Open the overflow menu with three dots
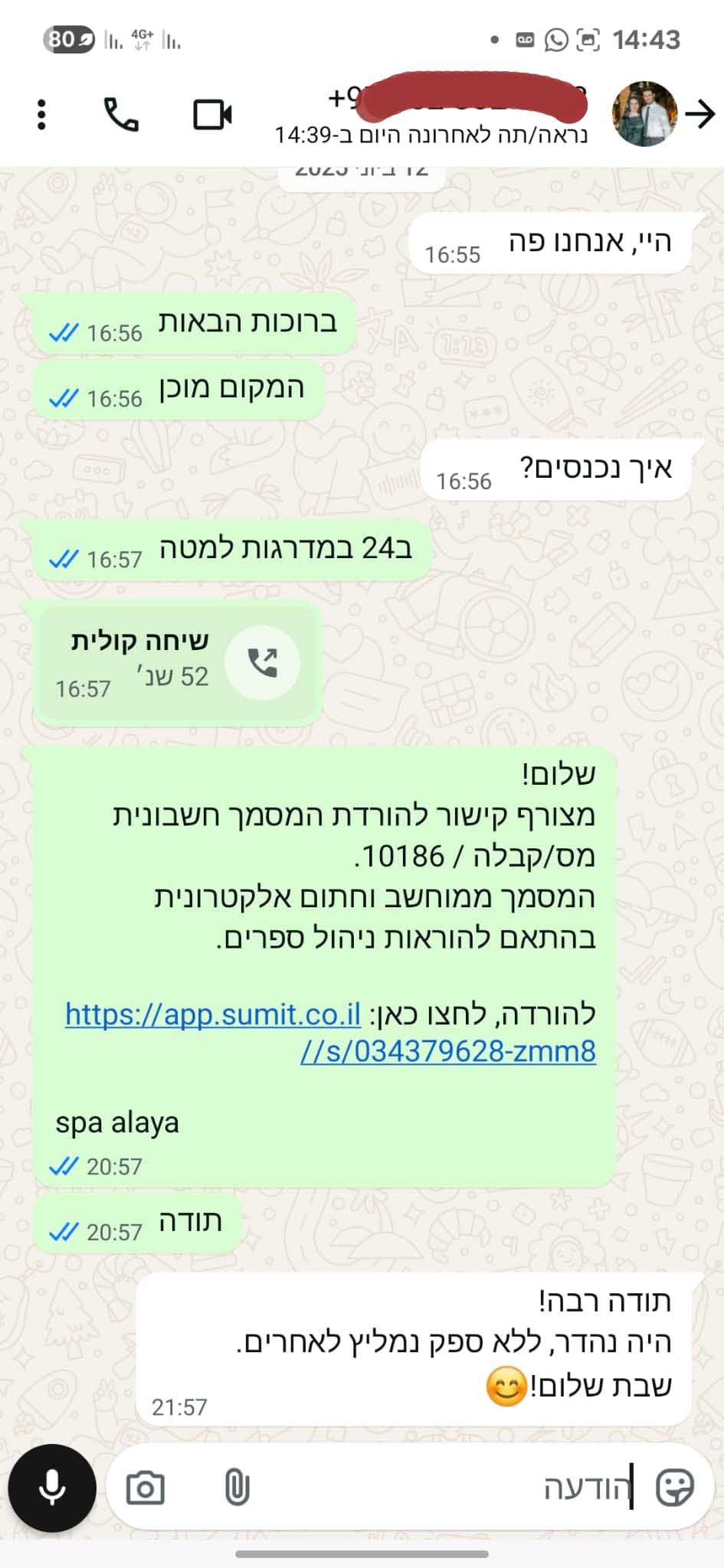Image resolution: width=724 pixels, height=1568 pixels. coord(41,115)
